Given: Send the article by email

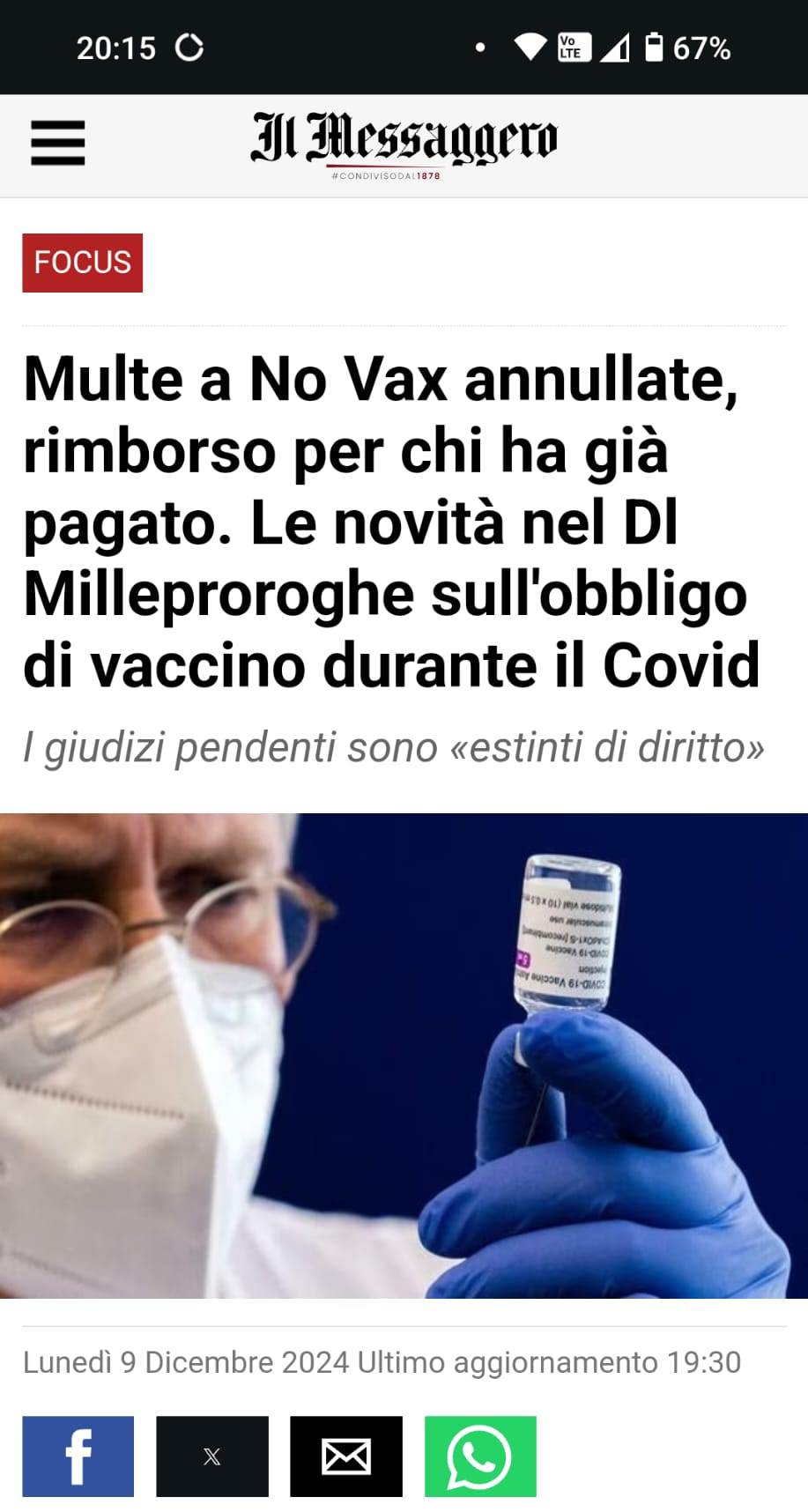Looking at the screenshot, I should click(346, 1456).
